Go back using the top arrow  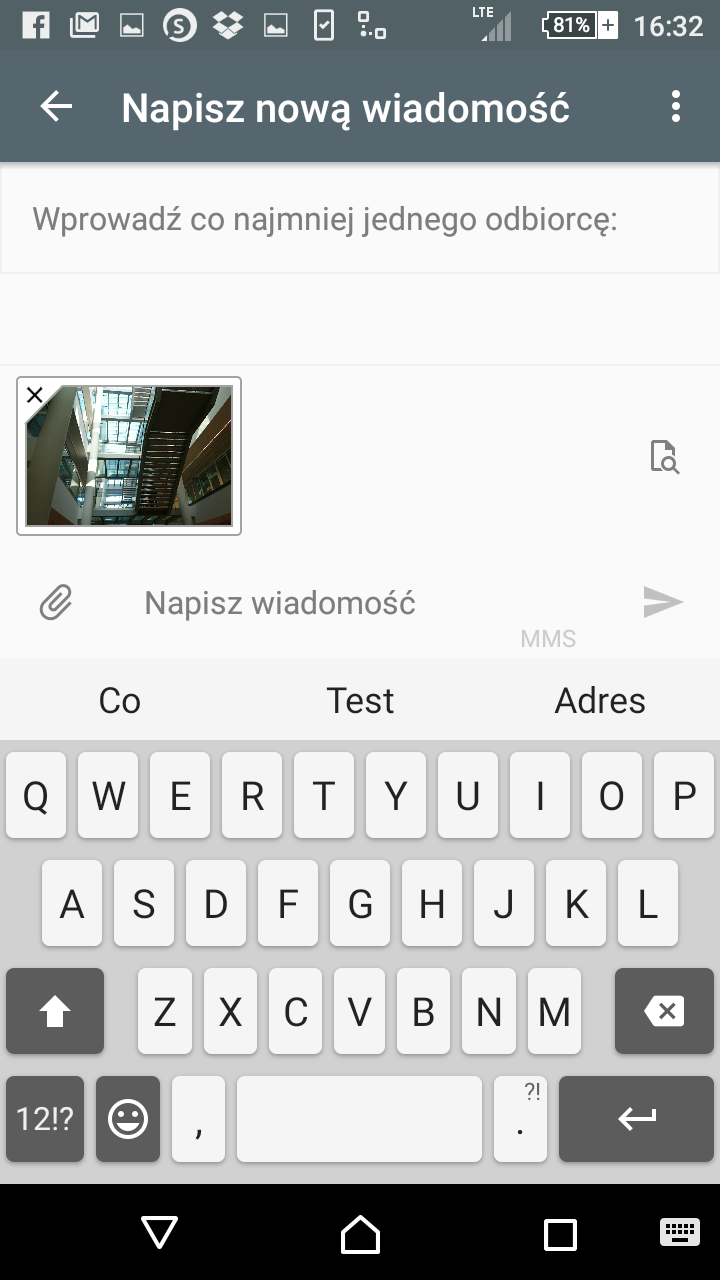pyautogui.click(x=56, y=107)
